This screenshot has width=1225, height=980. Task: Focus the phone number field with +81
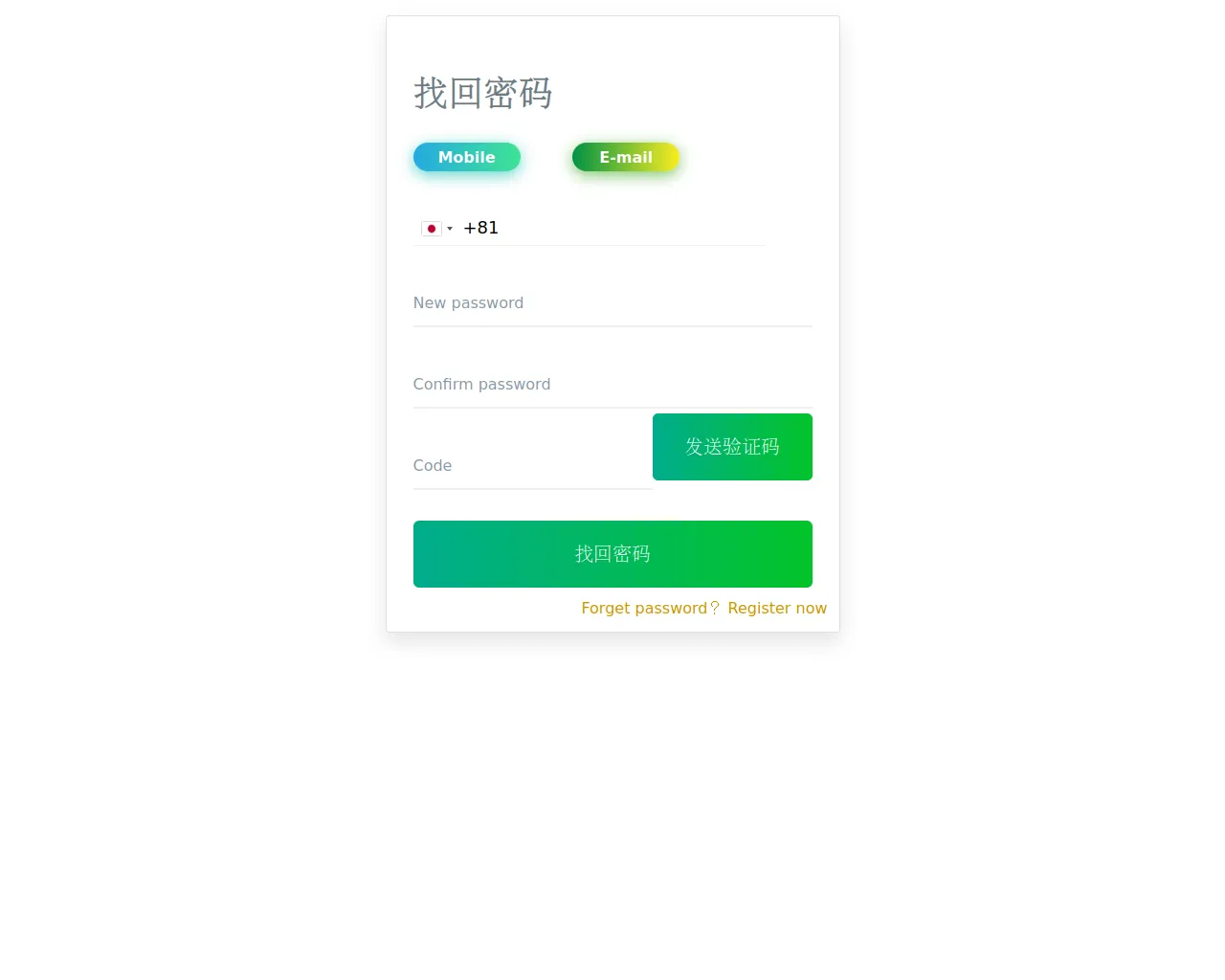(612, 228)
